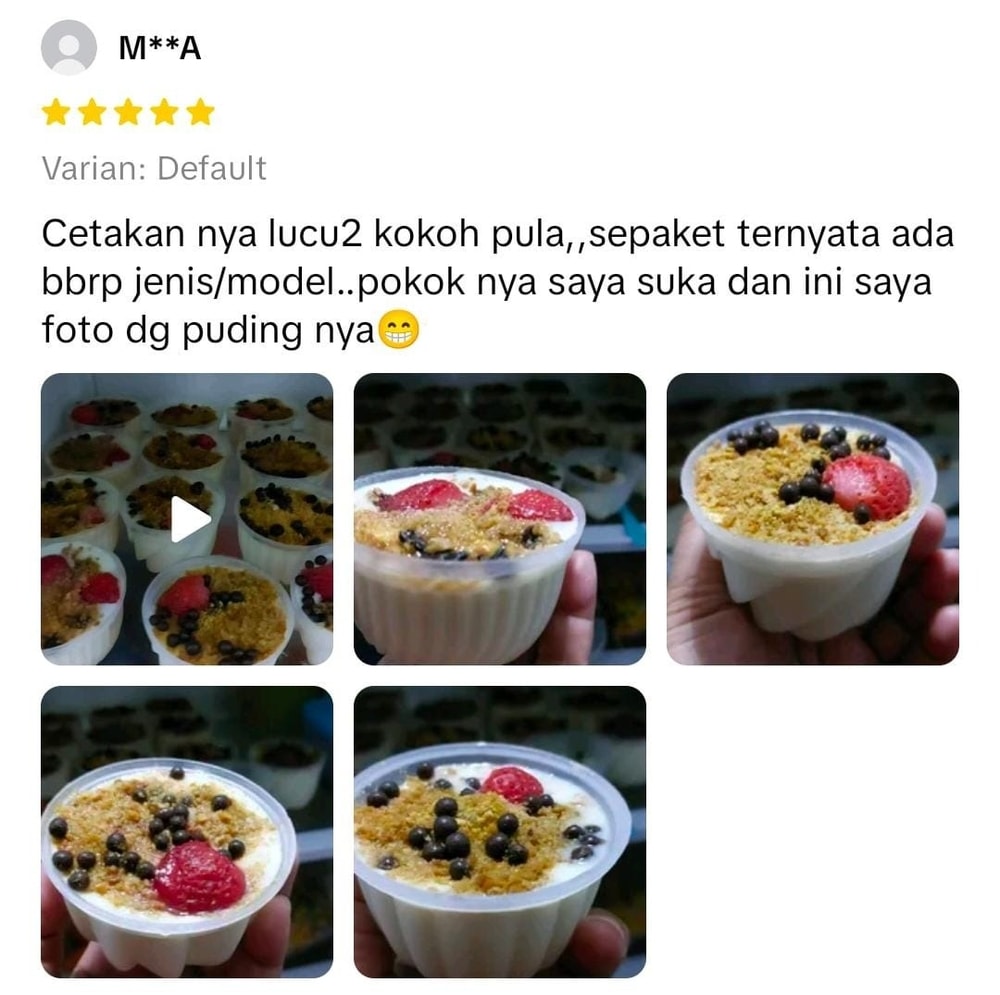This screenshot has height=995, width=1000.
Task: View the photo with a whole strawberry in front
Action: pos(186,832)
